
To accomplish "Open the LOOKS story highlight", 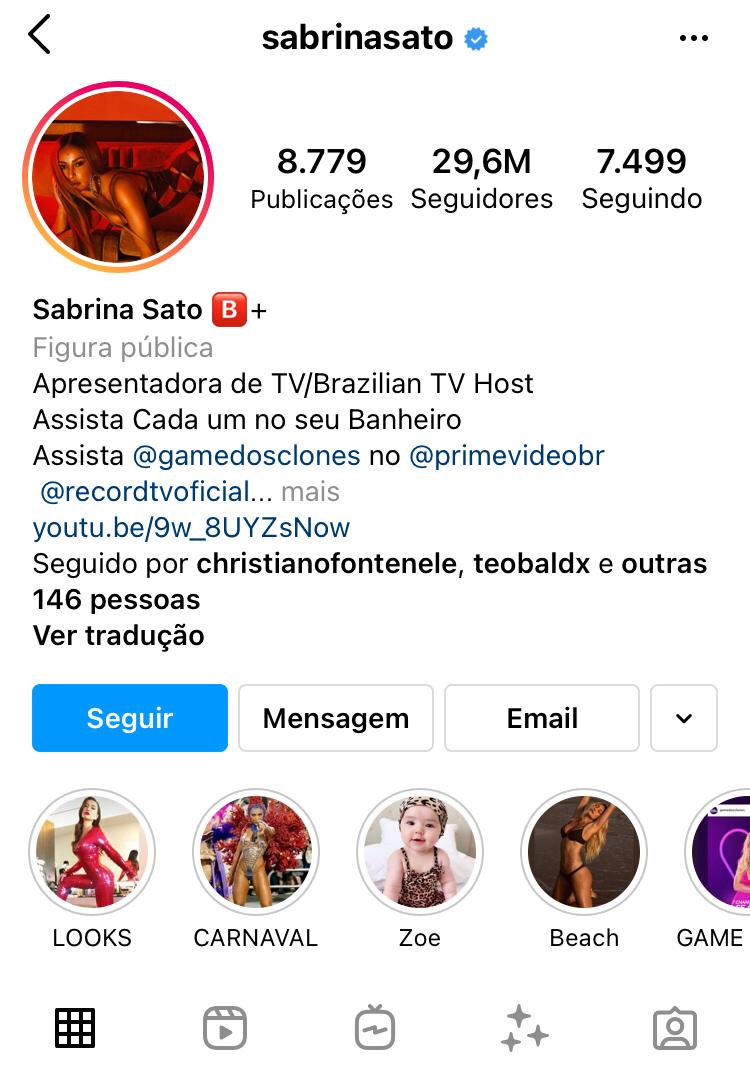I will coord(92,852).
